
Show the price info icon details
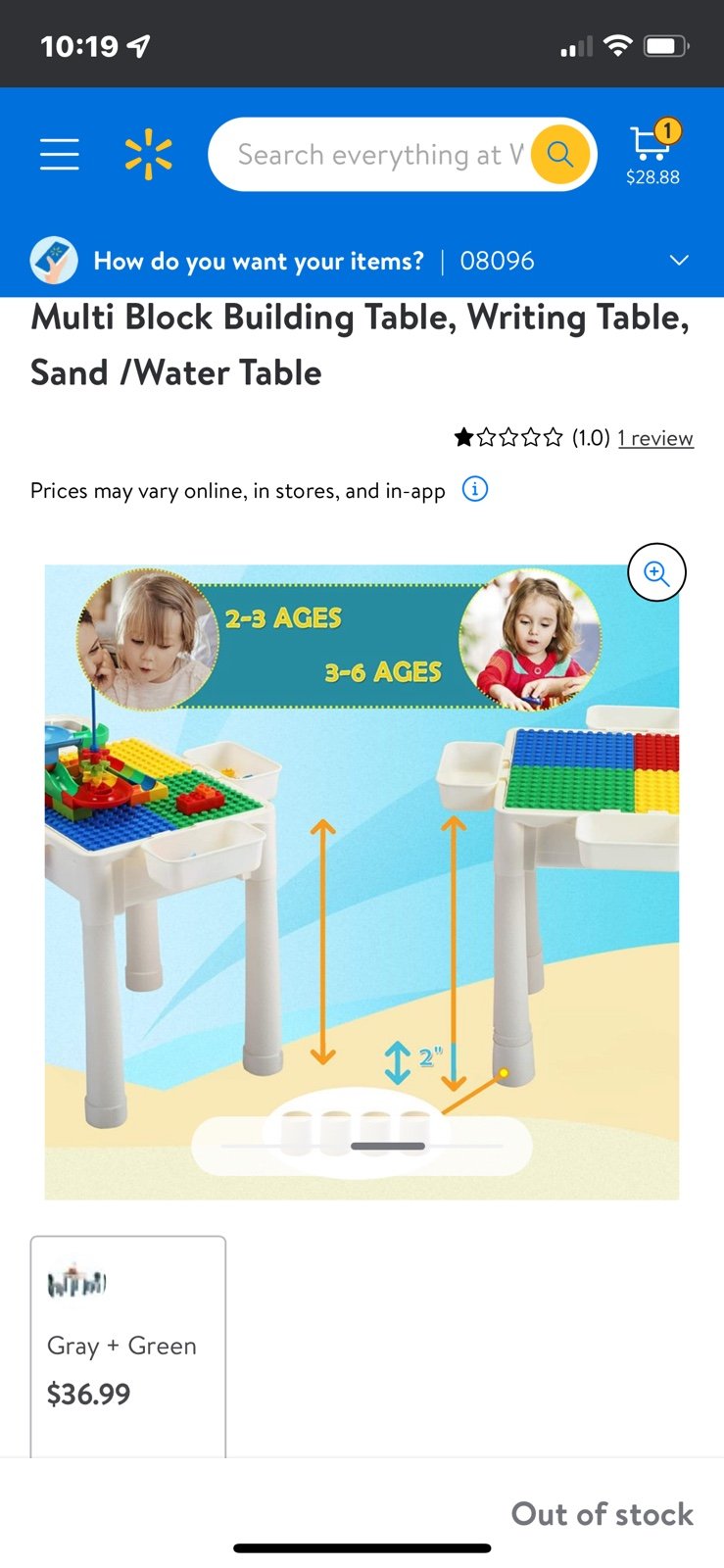[475, 489]
